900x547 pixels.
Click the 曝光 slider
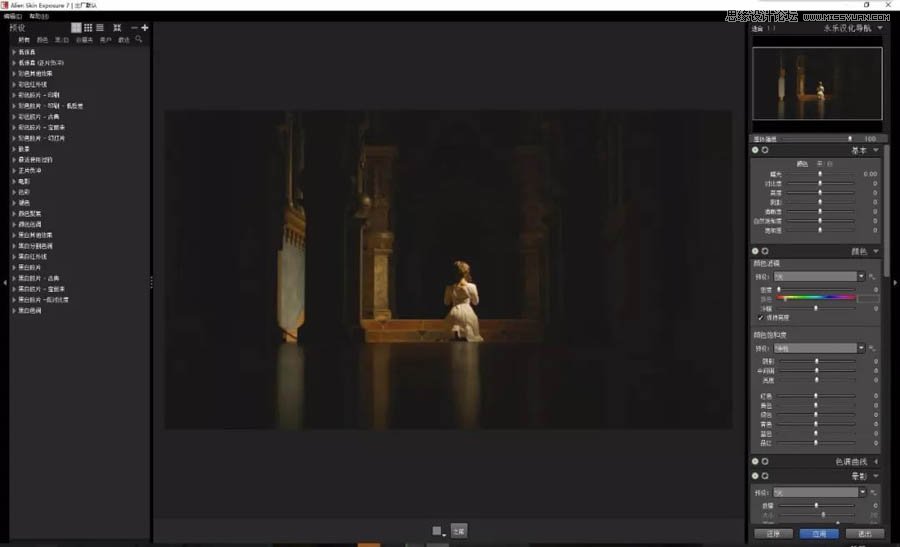(820, 174)
